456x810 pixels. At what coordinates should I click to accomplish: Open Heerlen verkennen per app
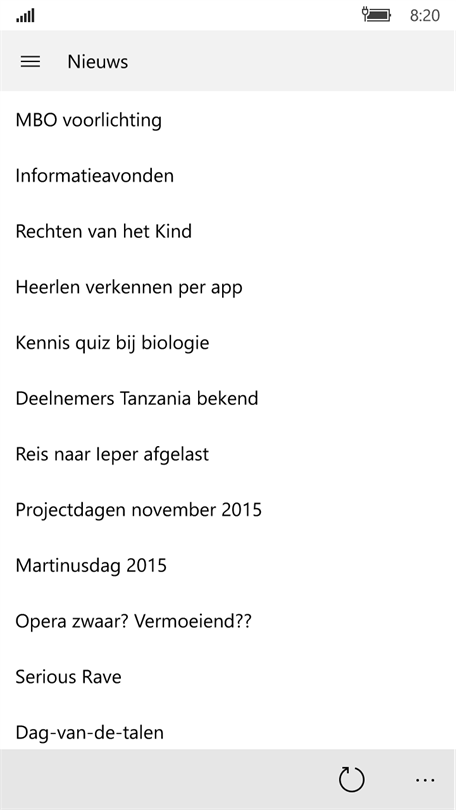point(228,288)
